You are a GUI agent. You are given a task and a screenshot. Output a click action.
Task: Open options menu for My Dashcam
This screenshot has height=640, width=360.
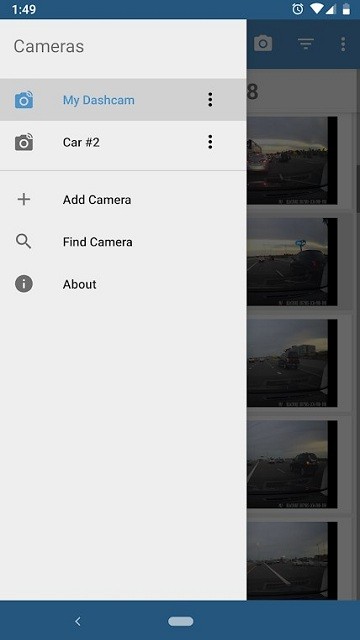coord(210,100)
